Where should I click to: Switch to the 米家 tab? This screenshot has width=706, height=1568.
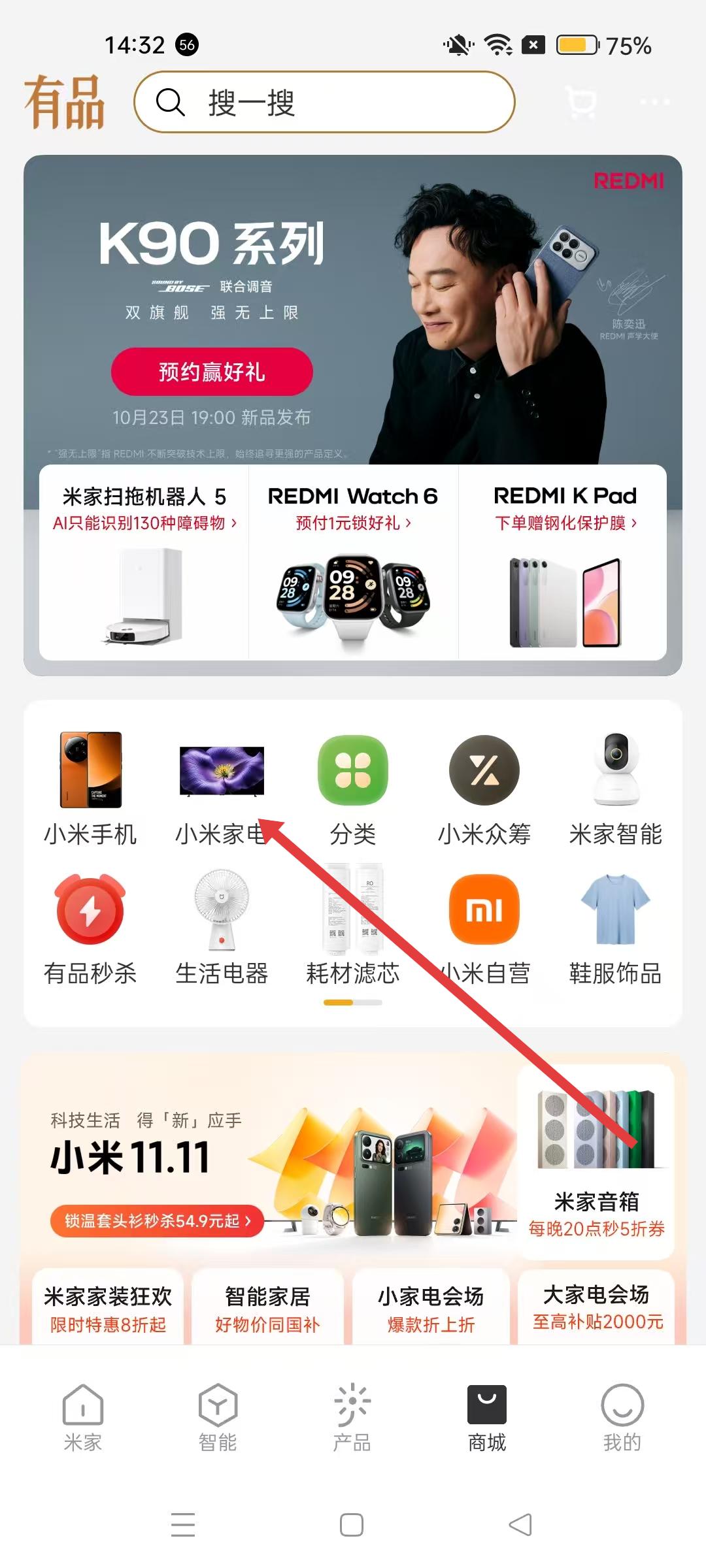click(x=83, y=1416)
